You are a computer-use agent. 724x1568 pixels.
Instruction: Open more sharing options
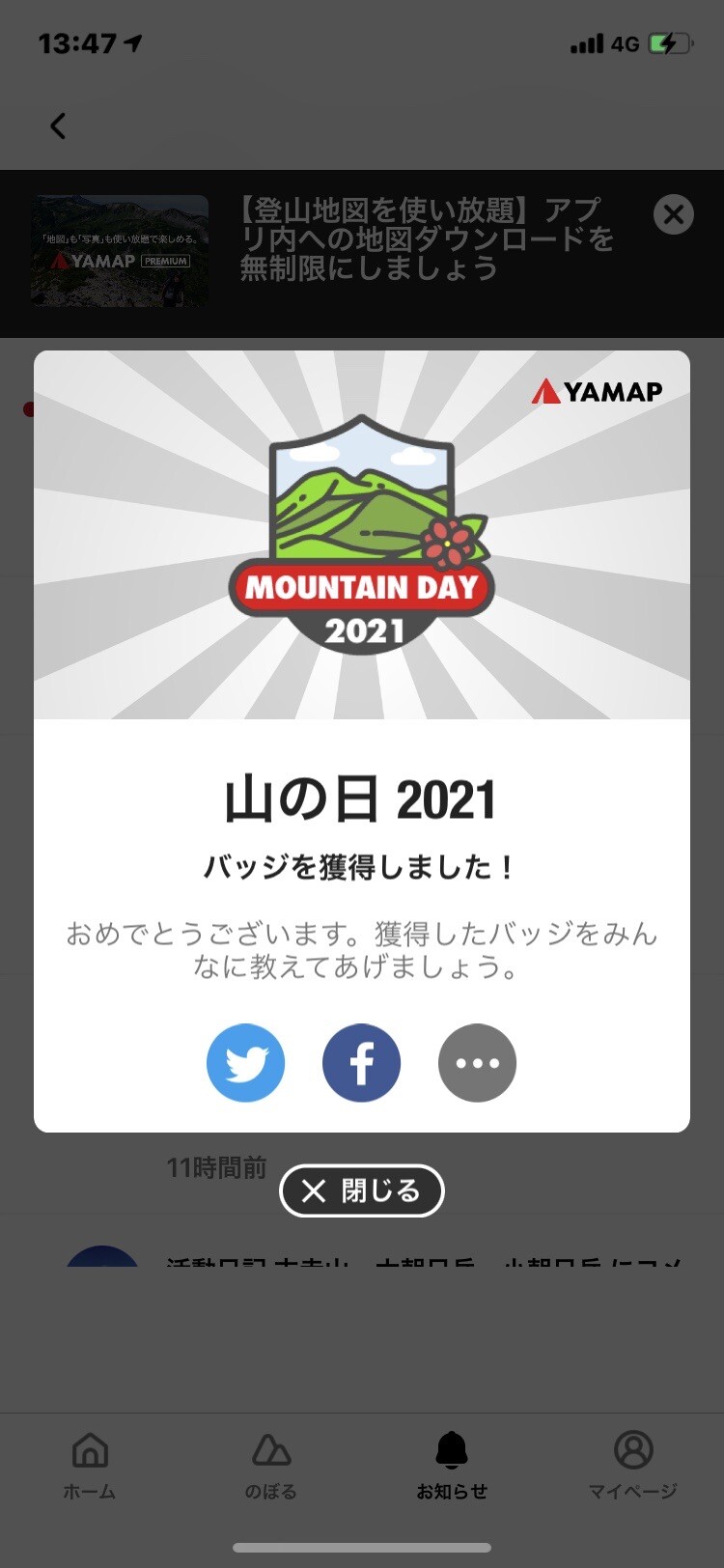(x=477, y=1063)
